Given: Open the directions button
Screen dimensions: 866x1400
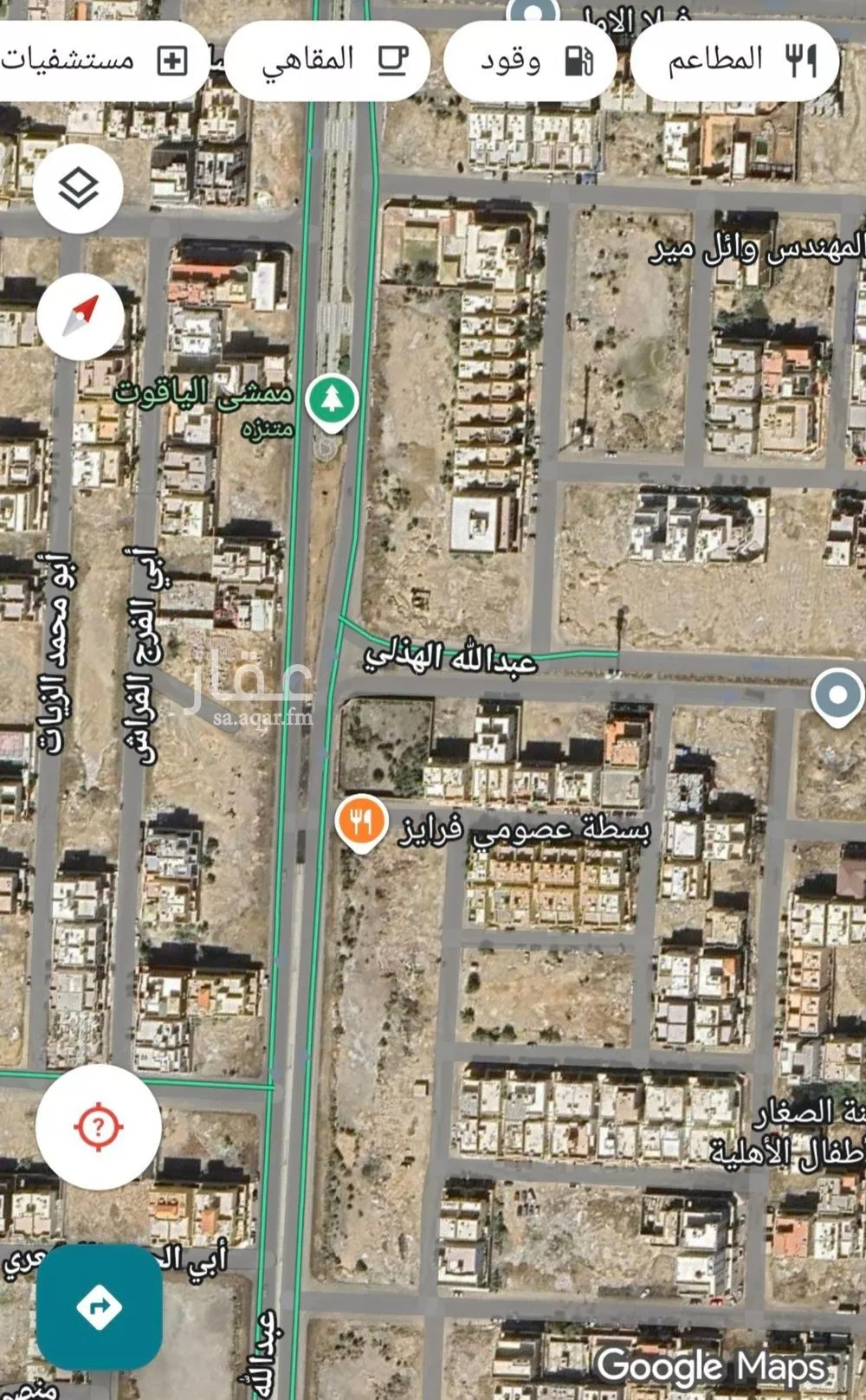Looking at the screenshot, I should [99, 1306].
